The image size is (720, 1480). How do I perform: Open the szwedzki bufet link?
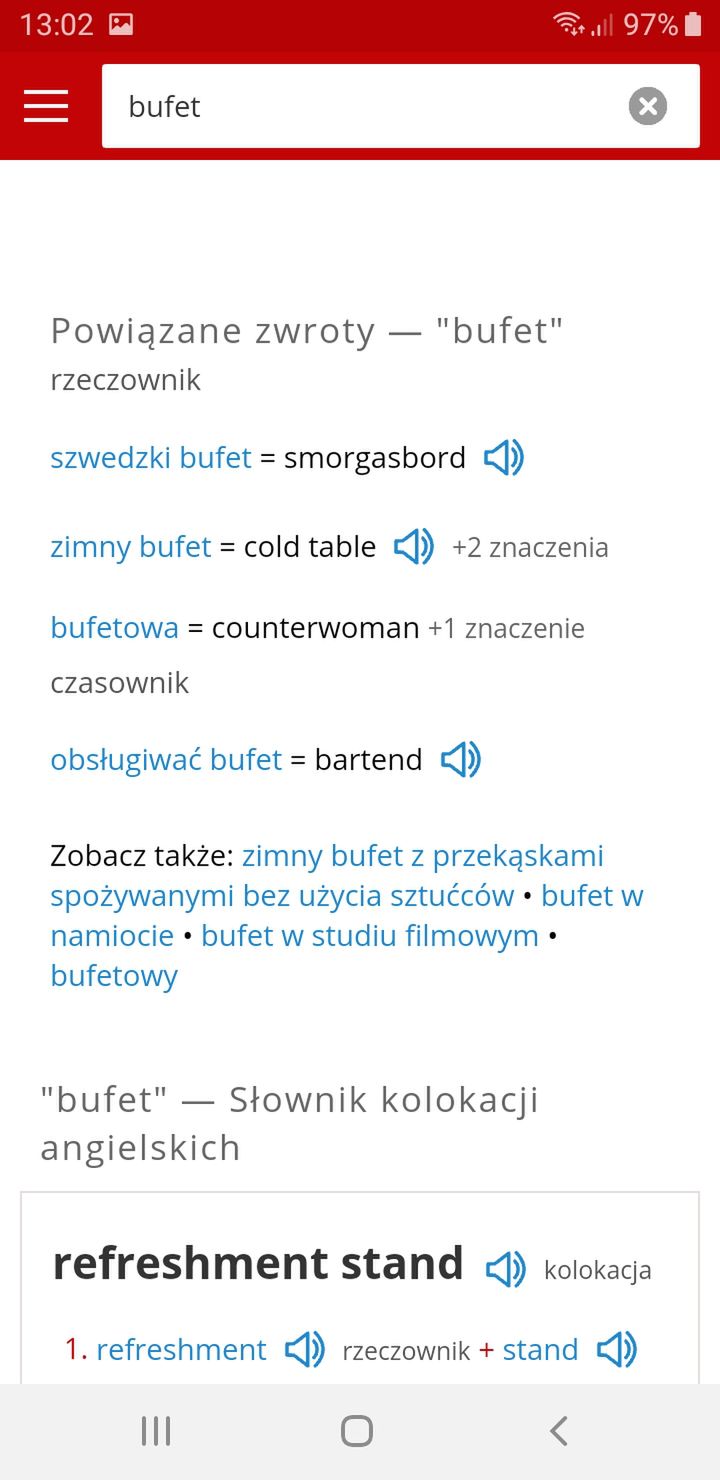[x=151, y=458]
